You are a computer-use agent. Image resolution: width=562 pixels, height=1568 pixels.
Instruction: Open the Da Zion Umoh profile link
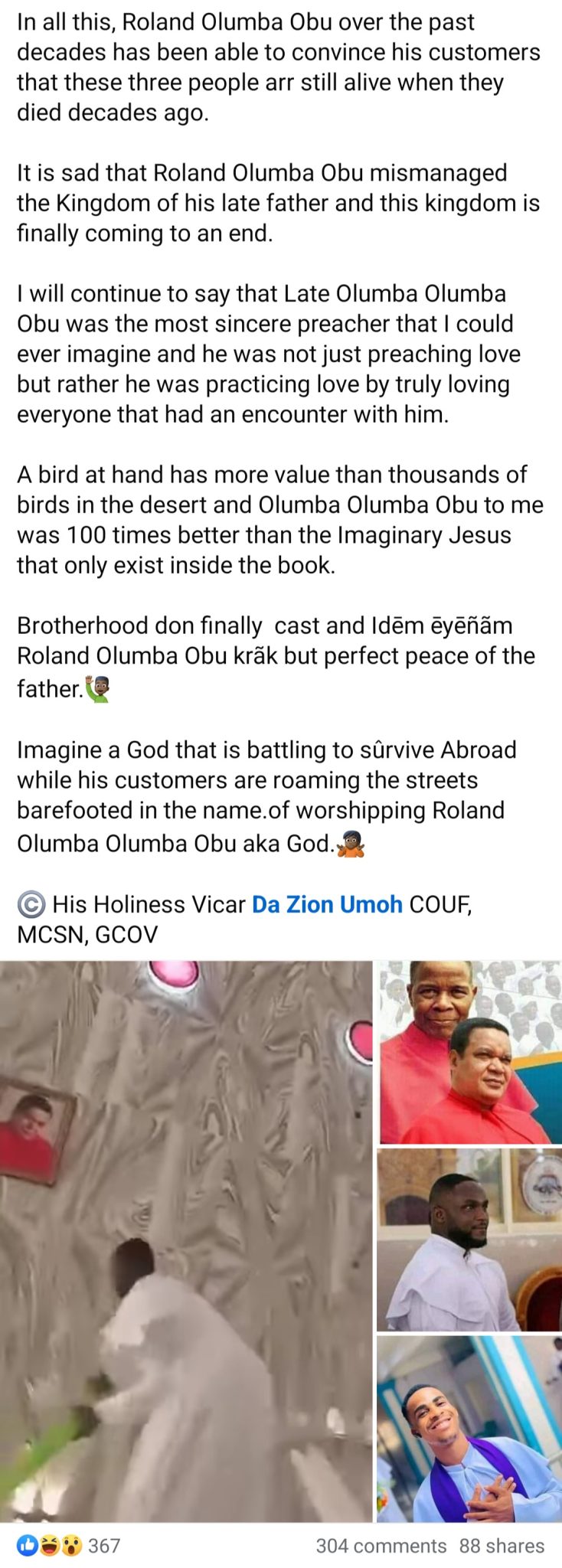coord(327,904)
